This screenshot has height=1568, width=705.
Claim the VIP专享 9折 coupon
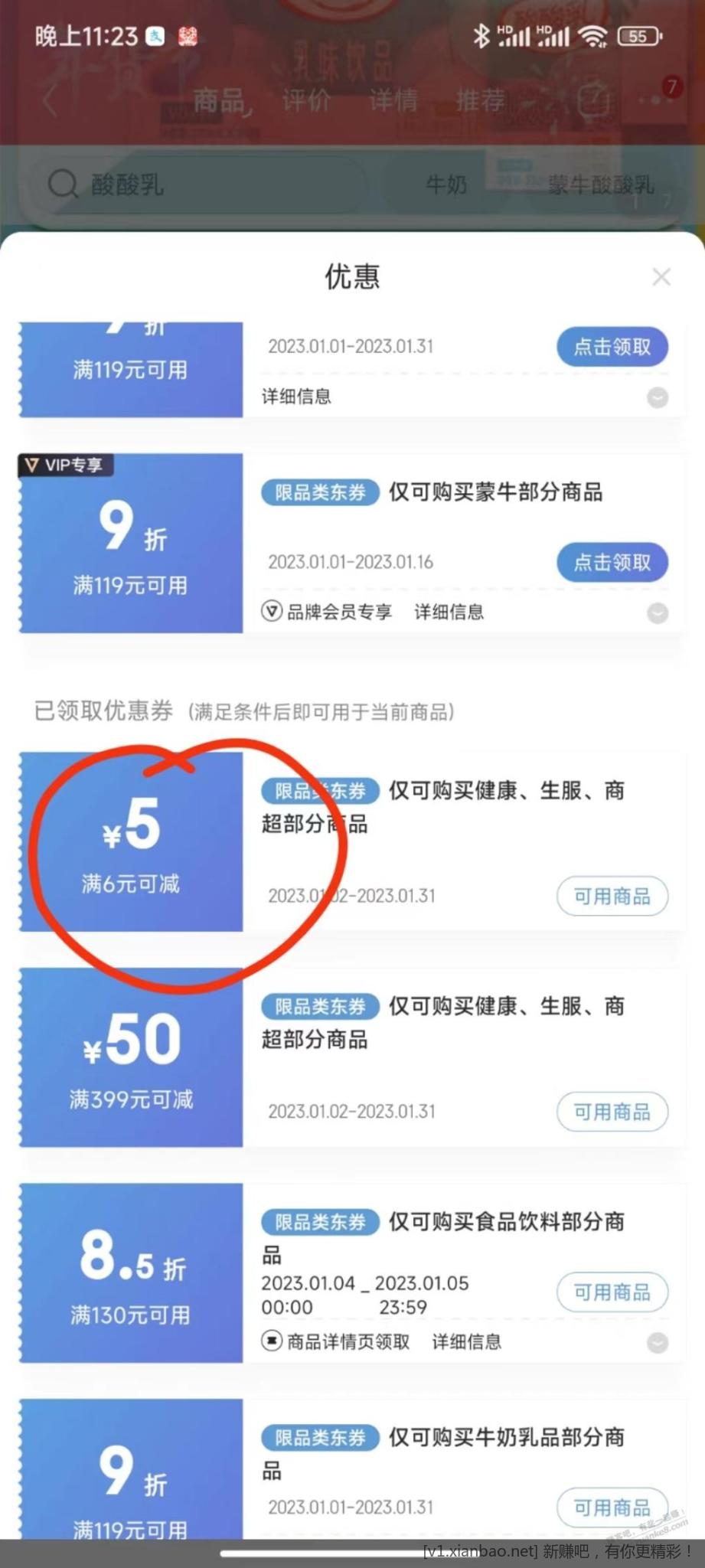point(612,563)
